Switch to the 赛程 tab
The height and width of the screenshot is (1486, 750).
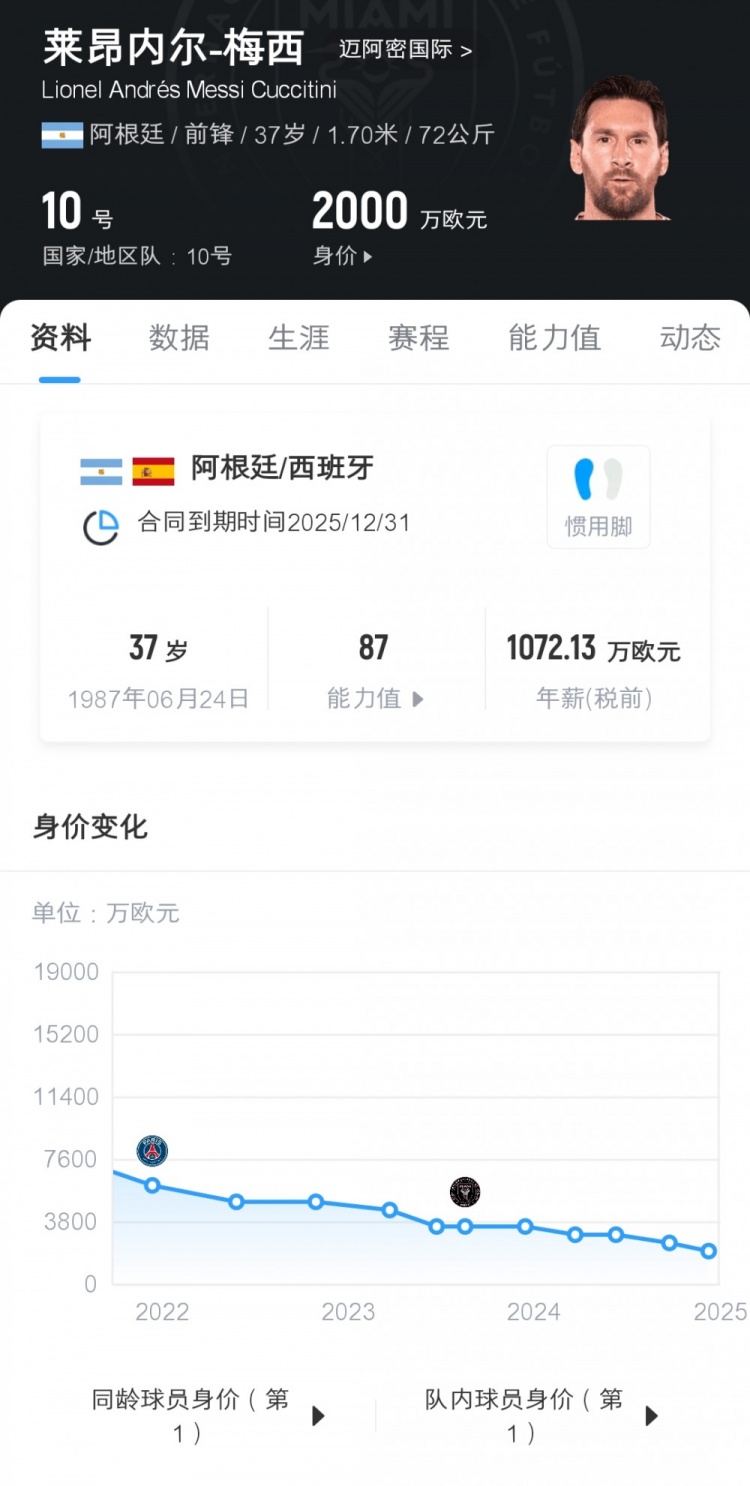(419, 338)
